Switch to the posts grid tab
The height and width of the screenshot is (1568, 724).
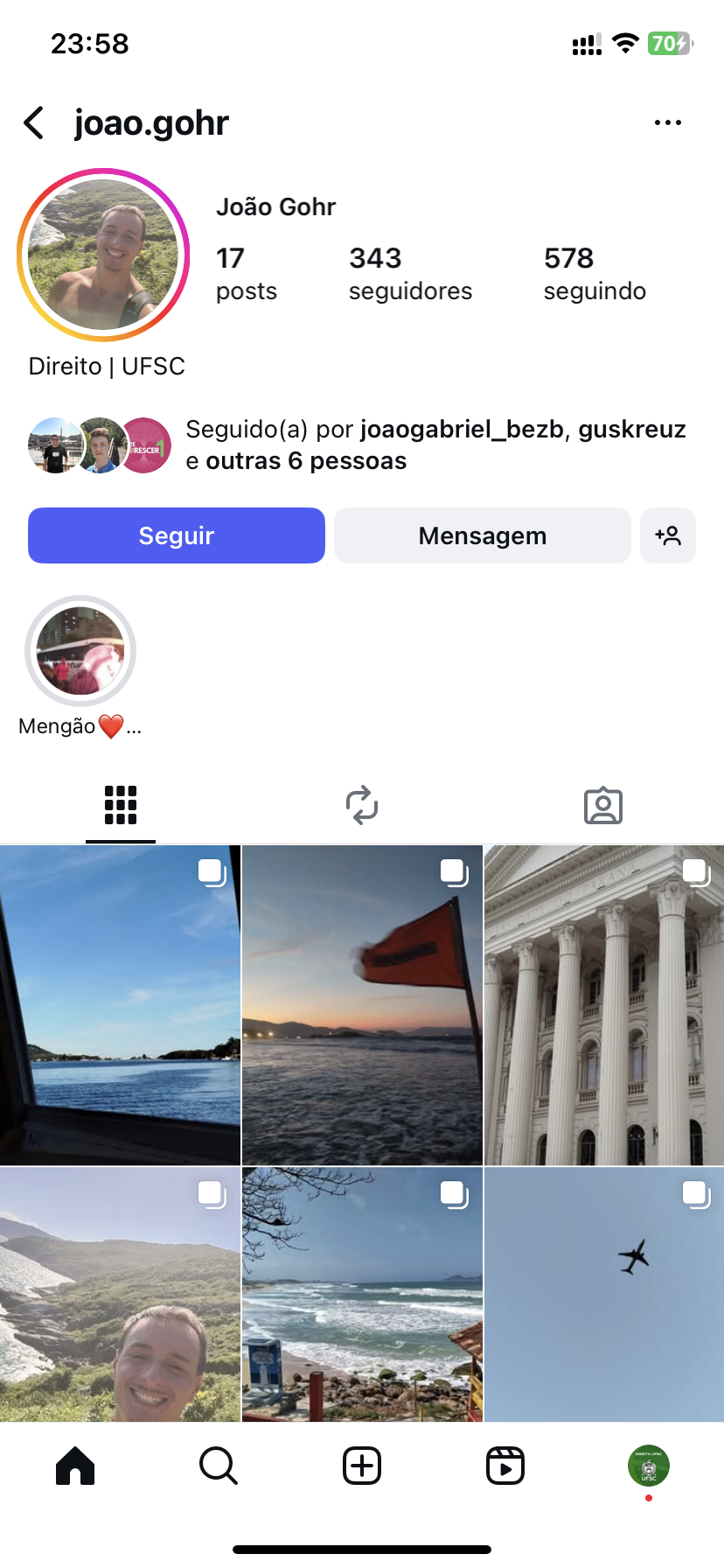(121, 805)
